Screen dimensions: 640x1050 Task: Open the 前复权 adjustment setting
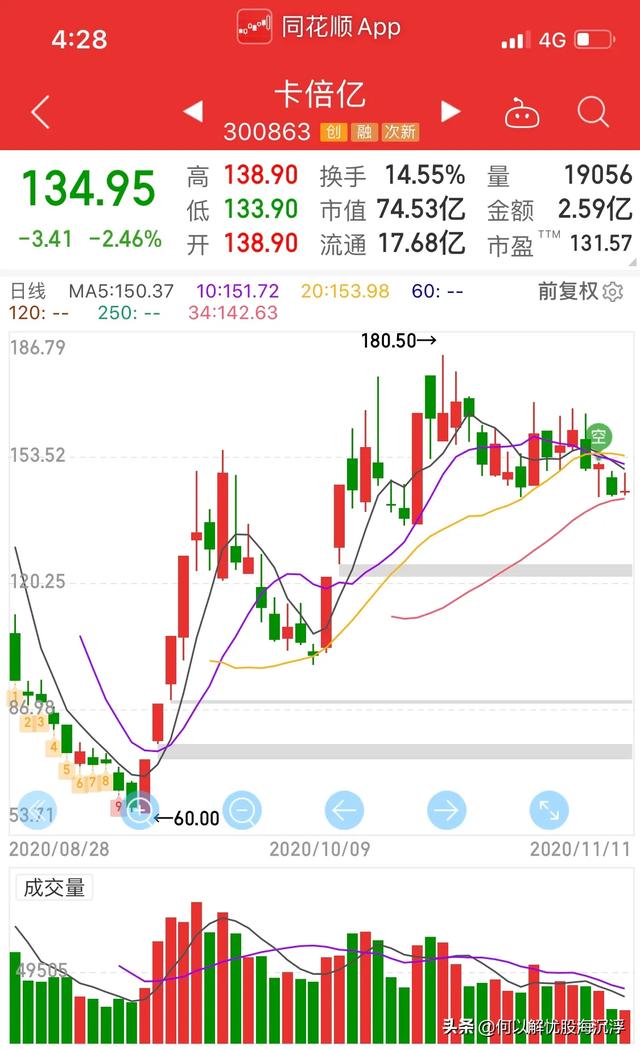(x=580, y=291)
